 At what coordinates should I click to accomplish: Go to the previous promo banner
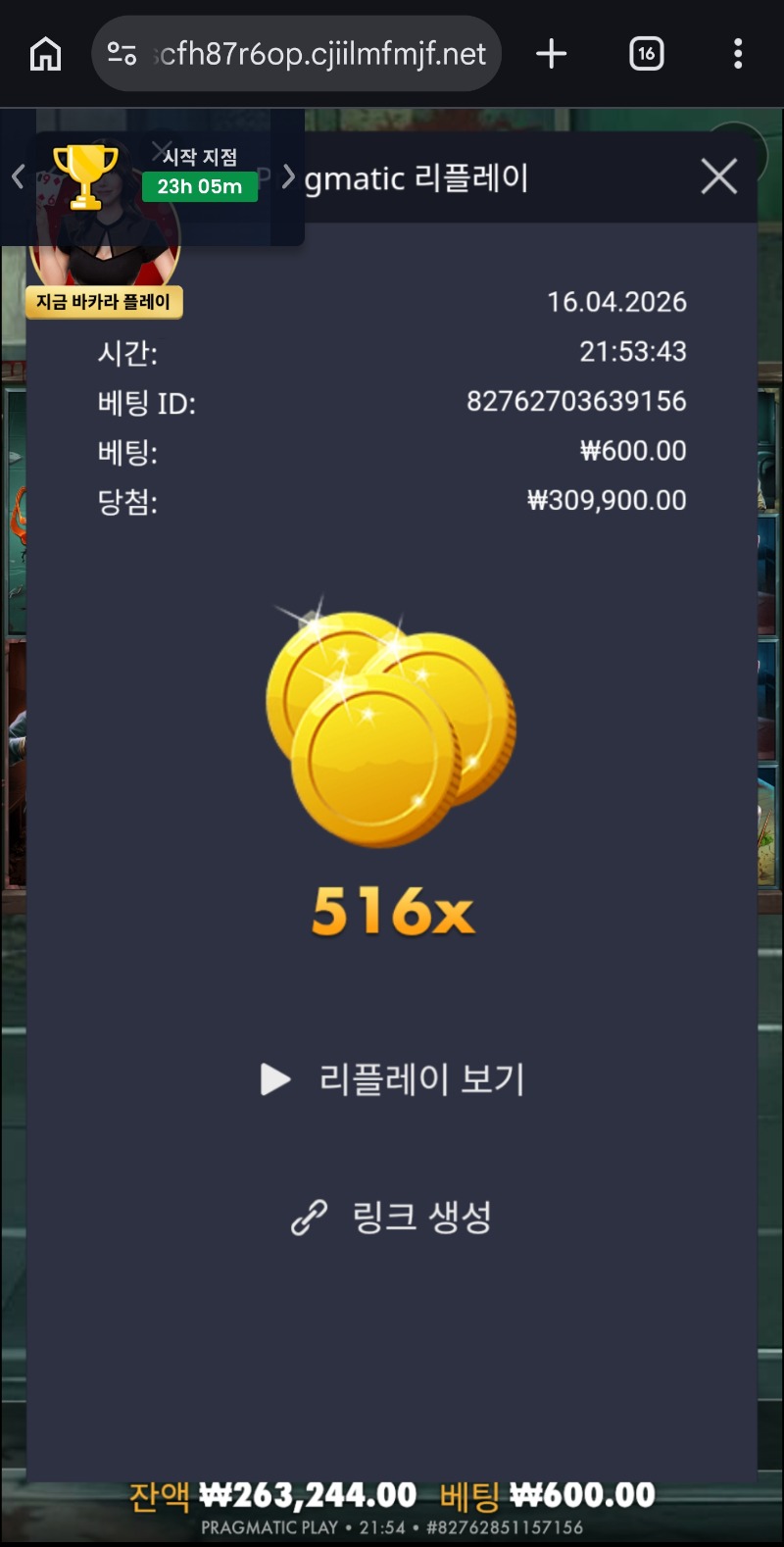point(18,177)
